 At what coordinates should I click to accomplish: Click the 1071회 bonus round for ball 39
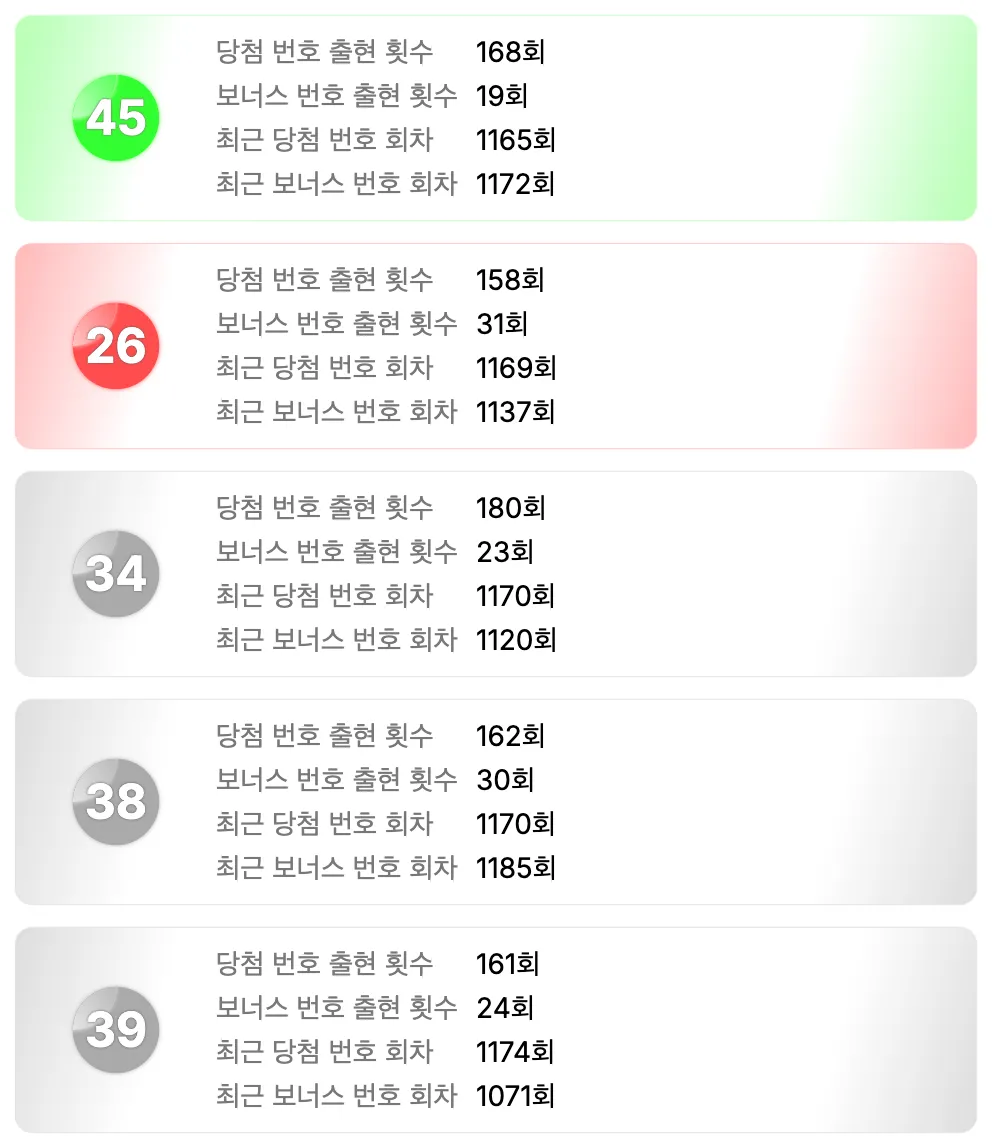tap(516, 1097)
